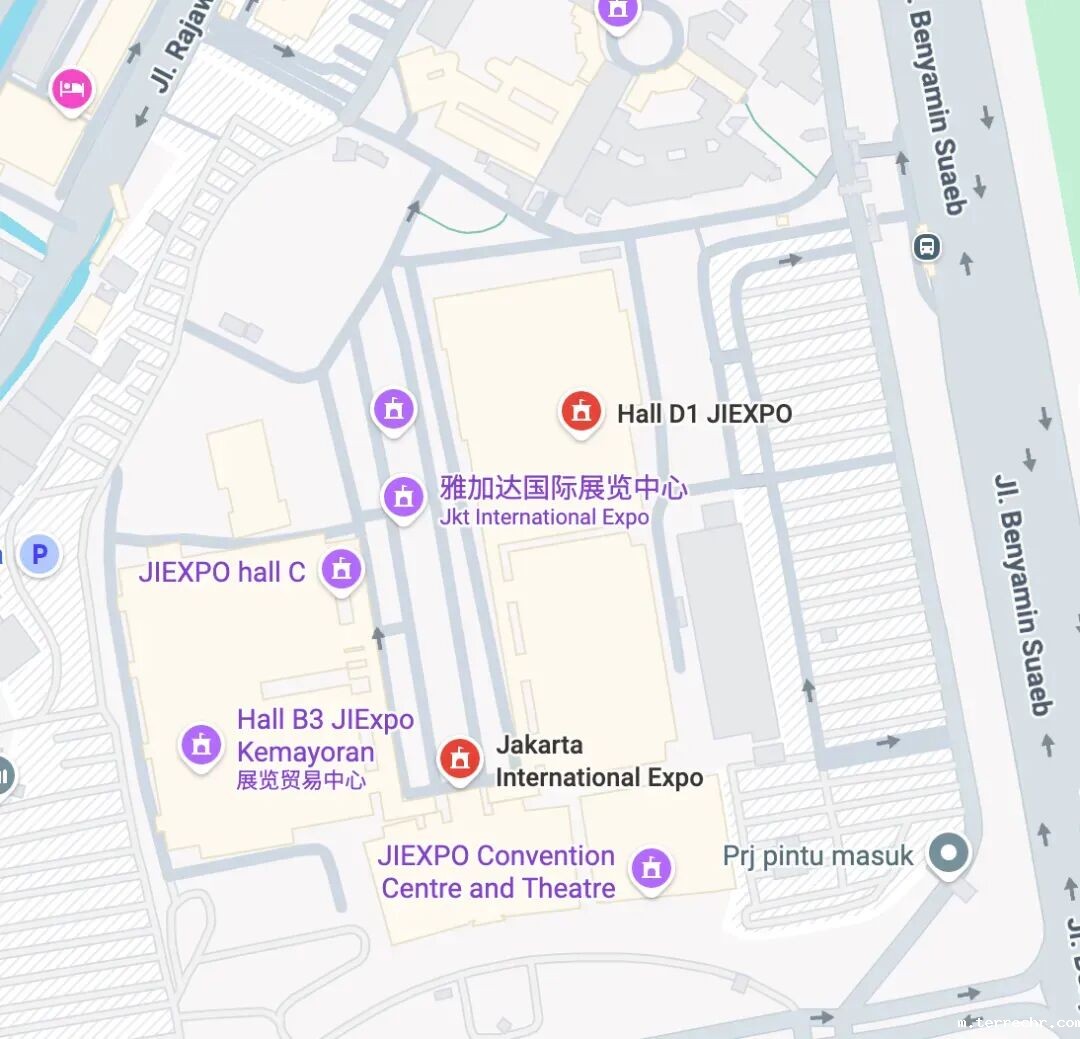Open the parking P marker
Viewport: 1080px width, 1039px height.
pos(40,554)
